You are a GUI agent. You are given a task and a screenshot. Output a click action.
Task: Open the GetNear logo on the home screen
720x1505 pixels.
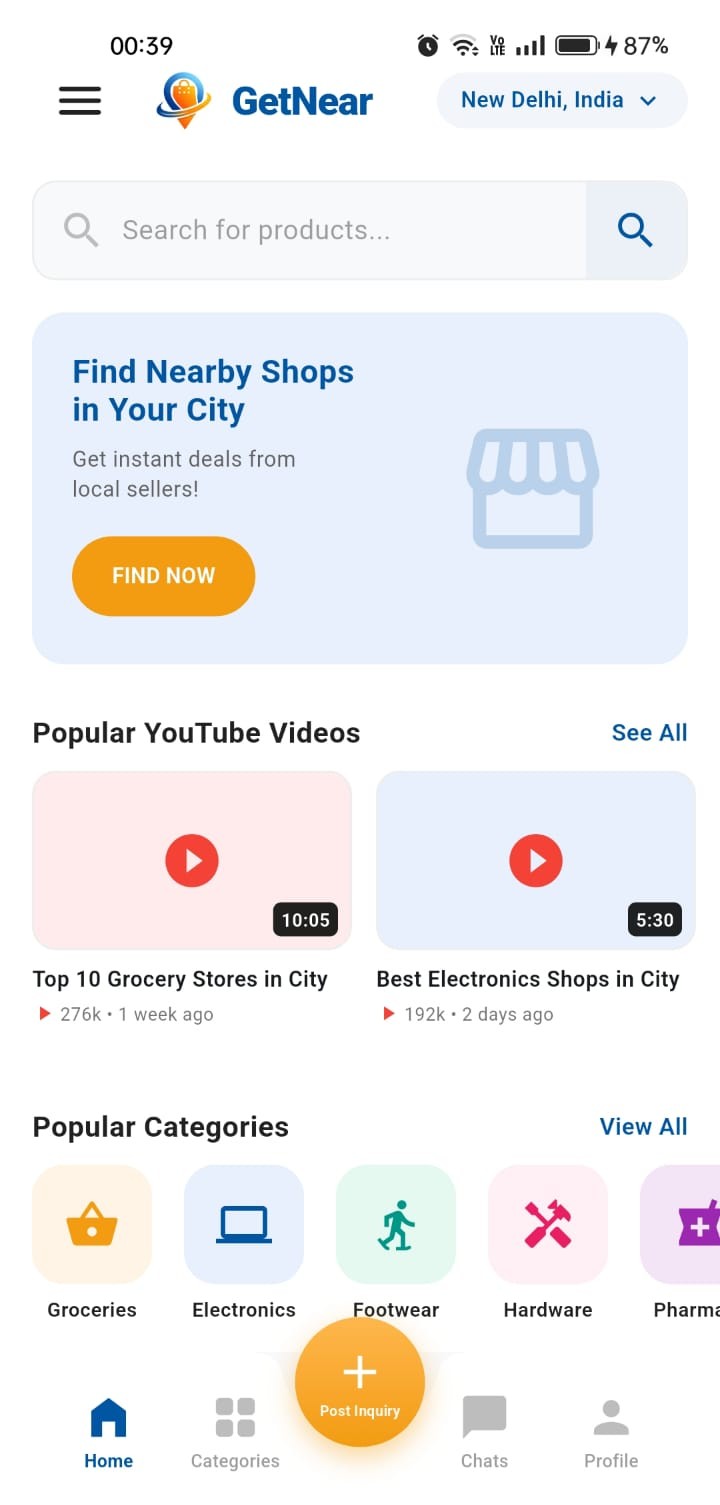265,100
